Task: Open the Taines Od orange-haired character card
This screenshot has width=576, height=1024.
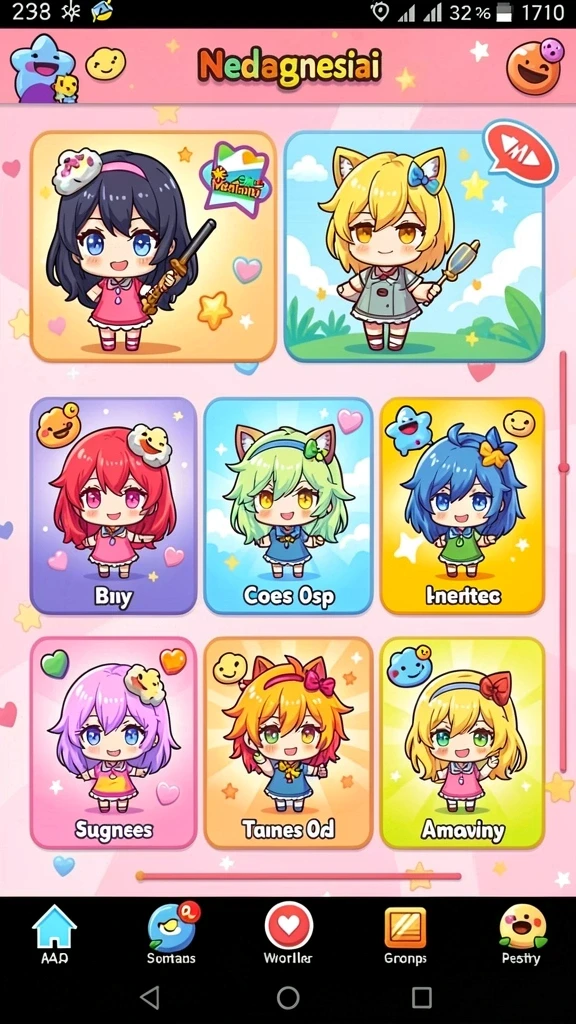Action: 288,743
